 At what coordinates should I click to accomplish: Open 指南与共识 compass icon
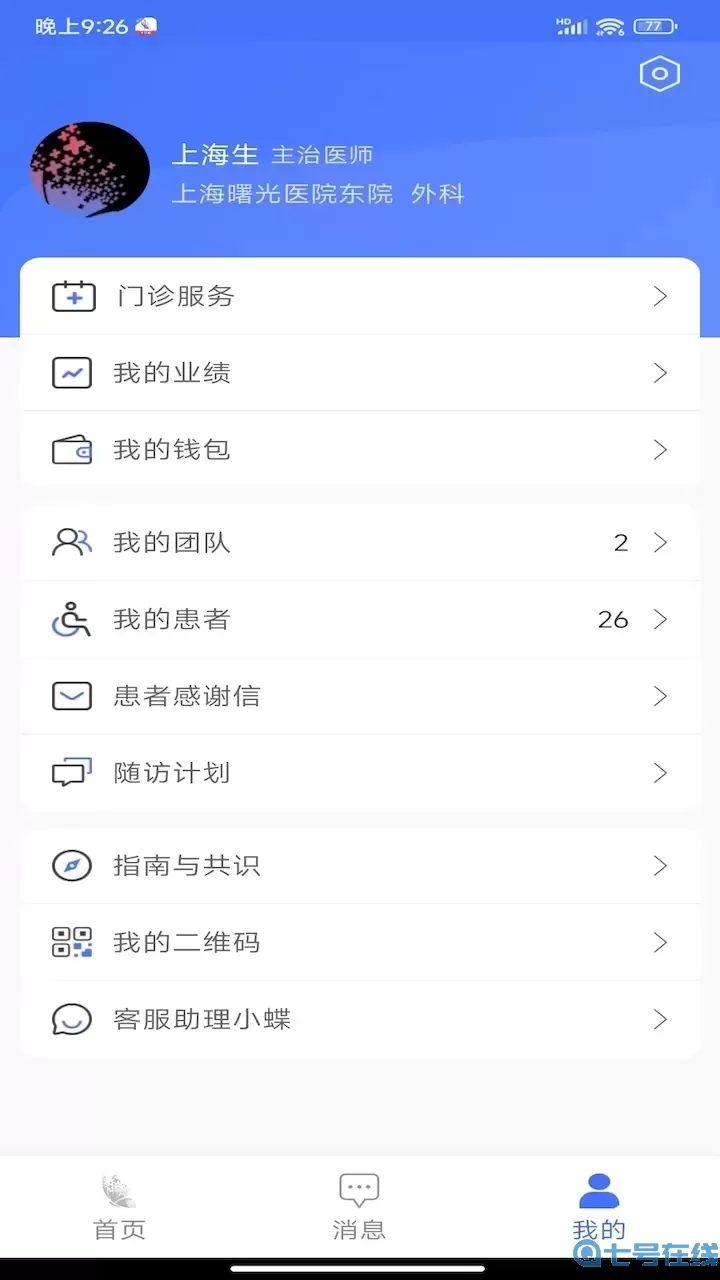pos(71,865)
